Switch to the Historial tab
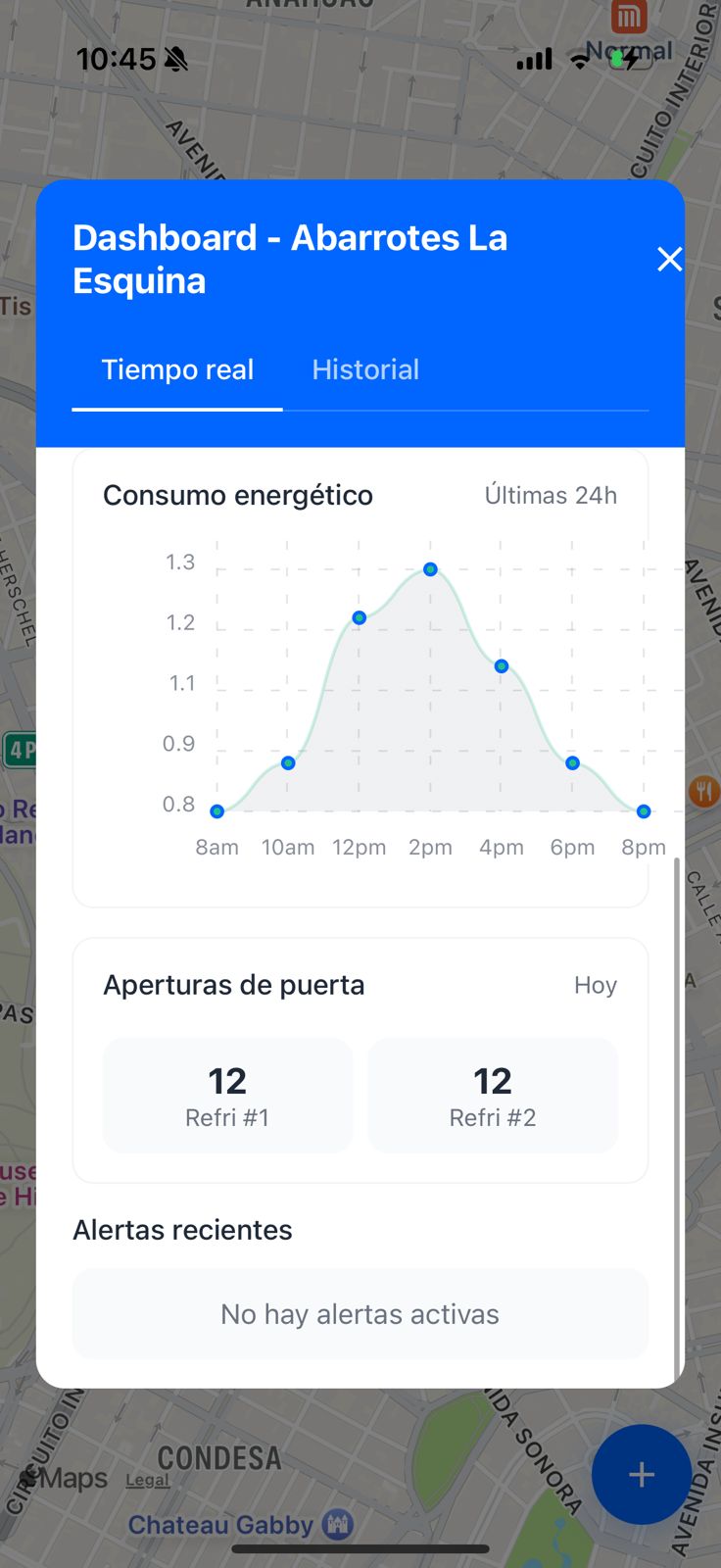 (365, 369)
